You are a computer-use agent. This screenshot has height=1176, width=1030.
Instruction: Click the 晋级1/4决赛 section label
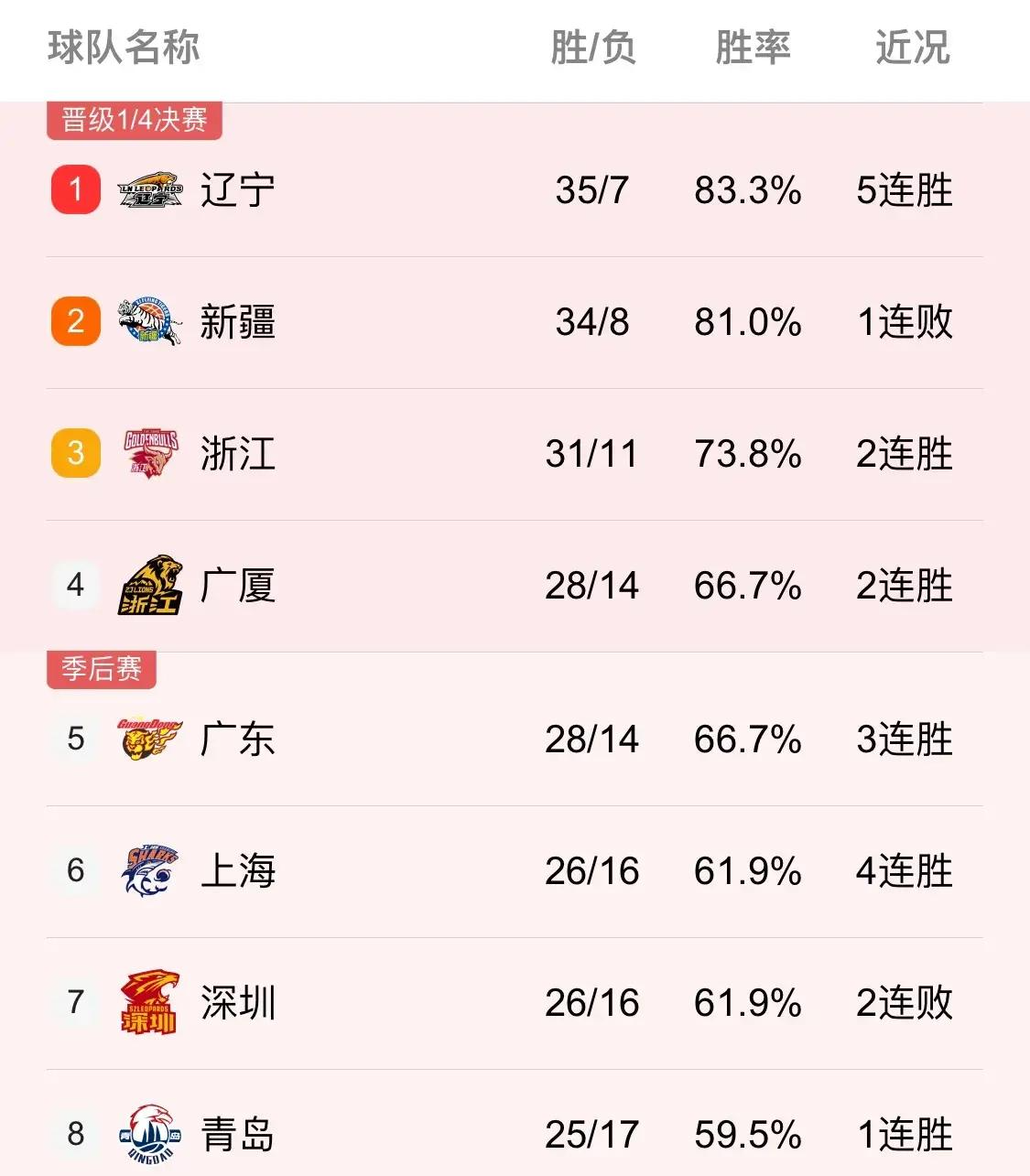[134, 120]
